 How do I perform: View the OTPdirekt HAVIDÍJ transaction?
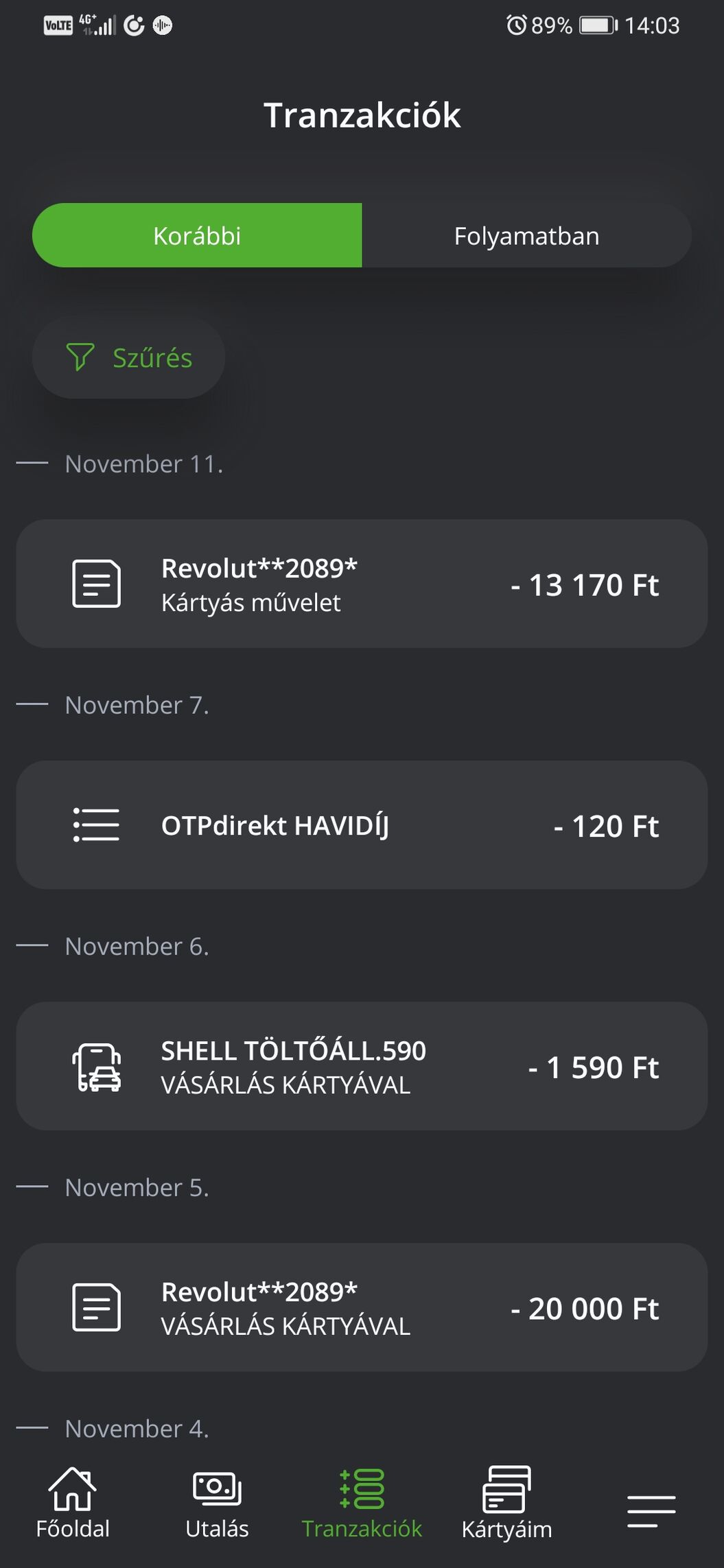362,825
